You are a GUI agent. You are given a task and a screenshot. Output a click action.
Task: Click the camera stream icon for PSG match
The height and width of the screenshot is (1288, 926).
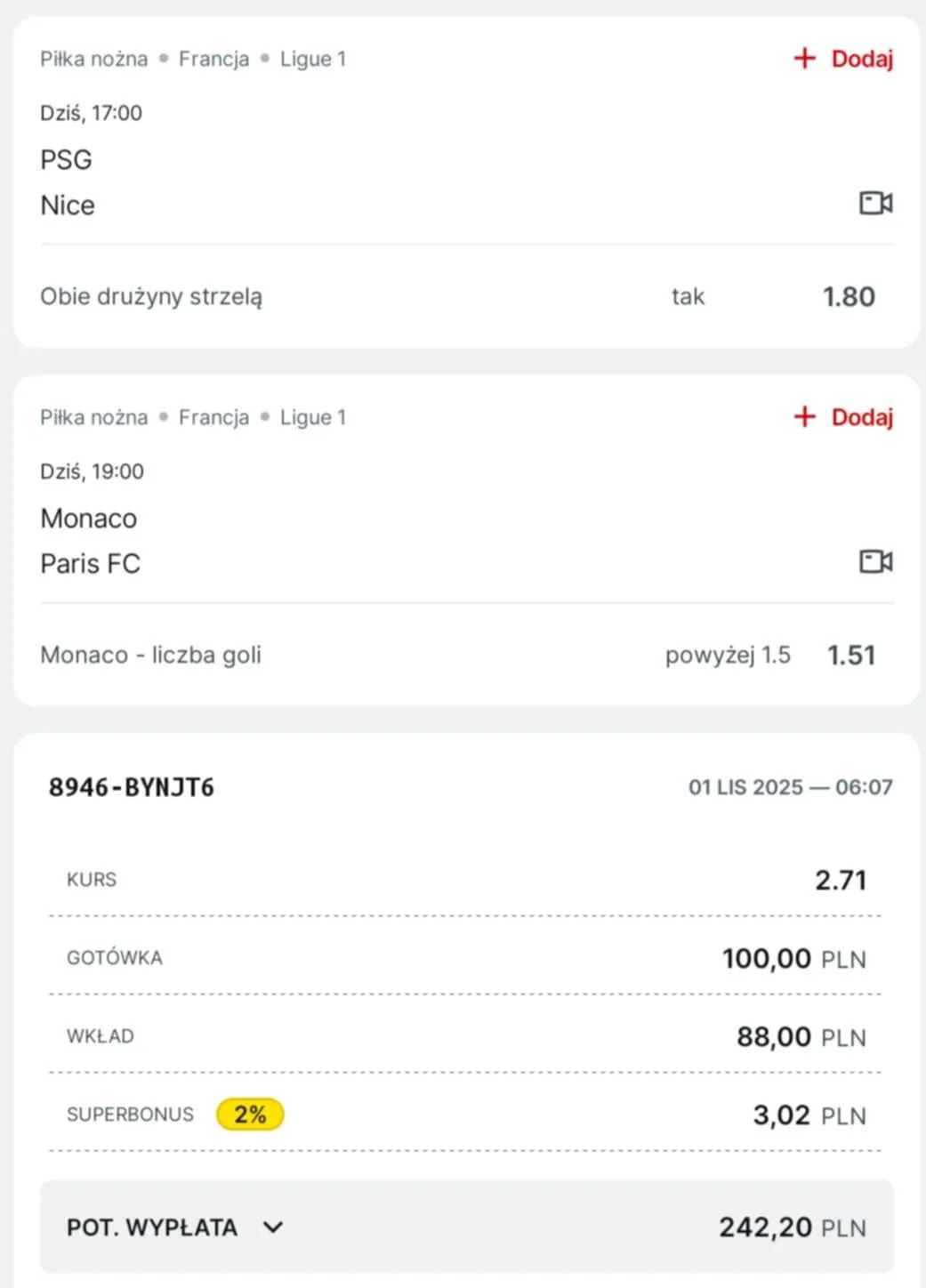pos(876,203)
